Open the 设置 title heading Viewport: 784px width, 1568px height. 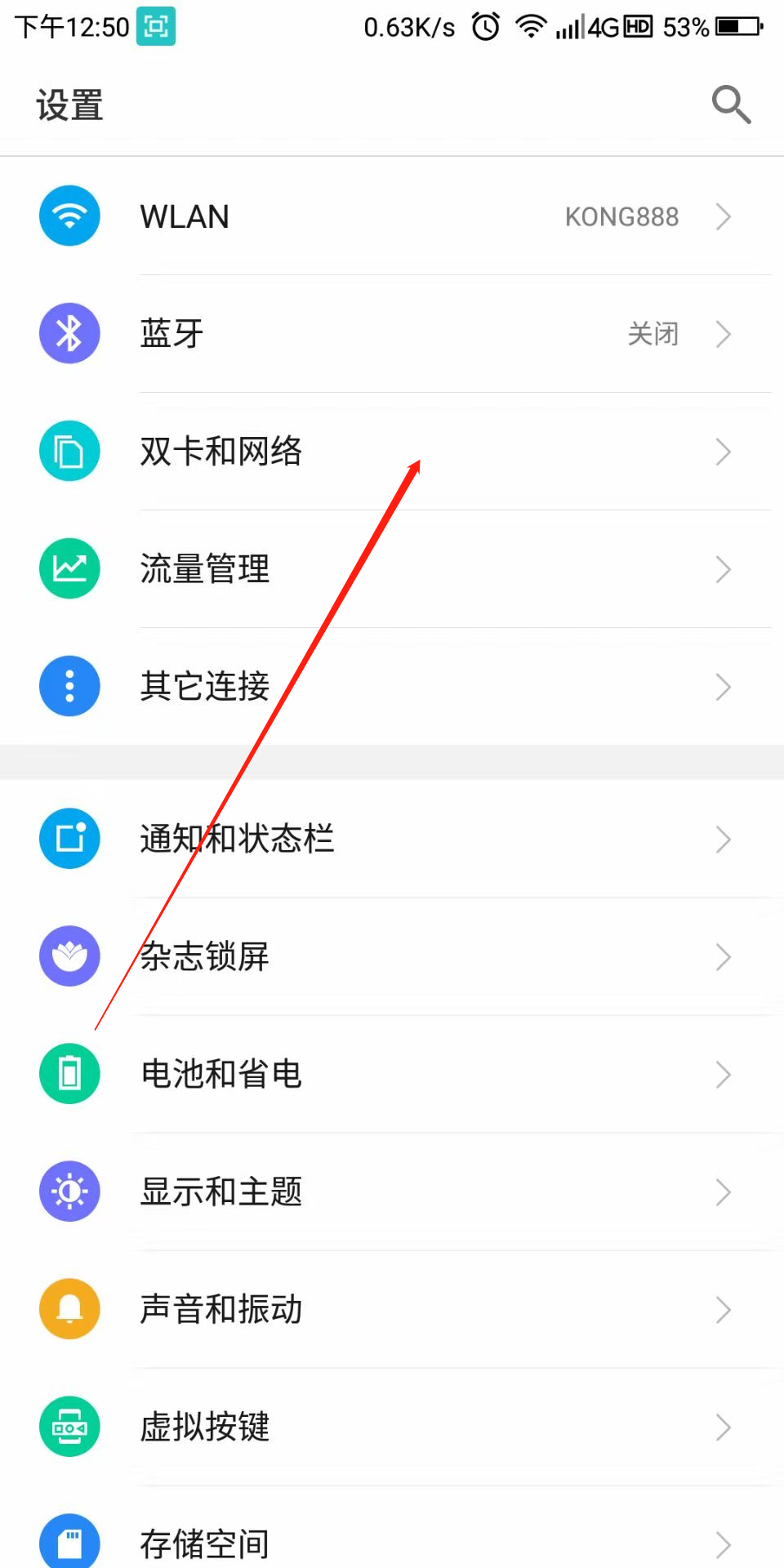coord(69,105)
